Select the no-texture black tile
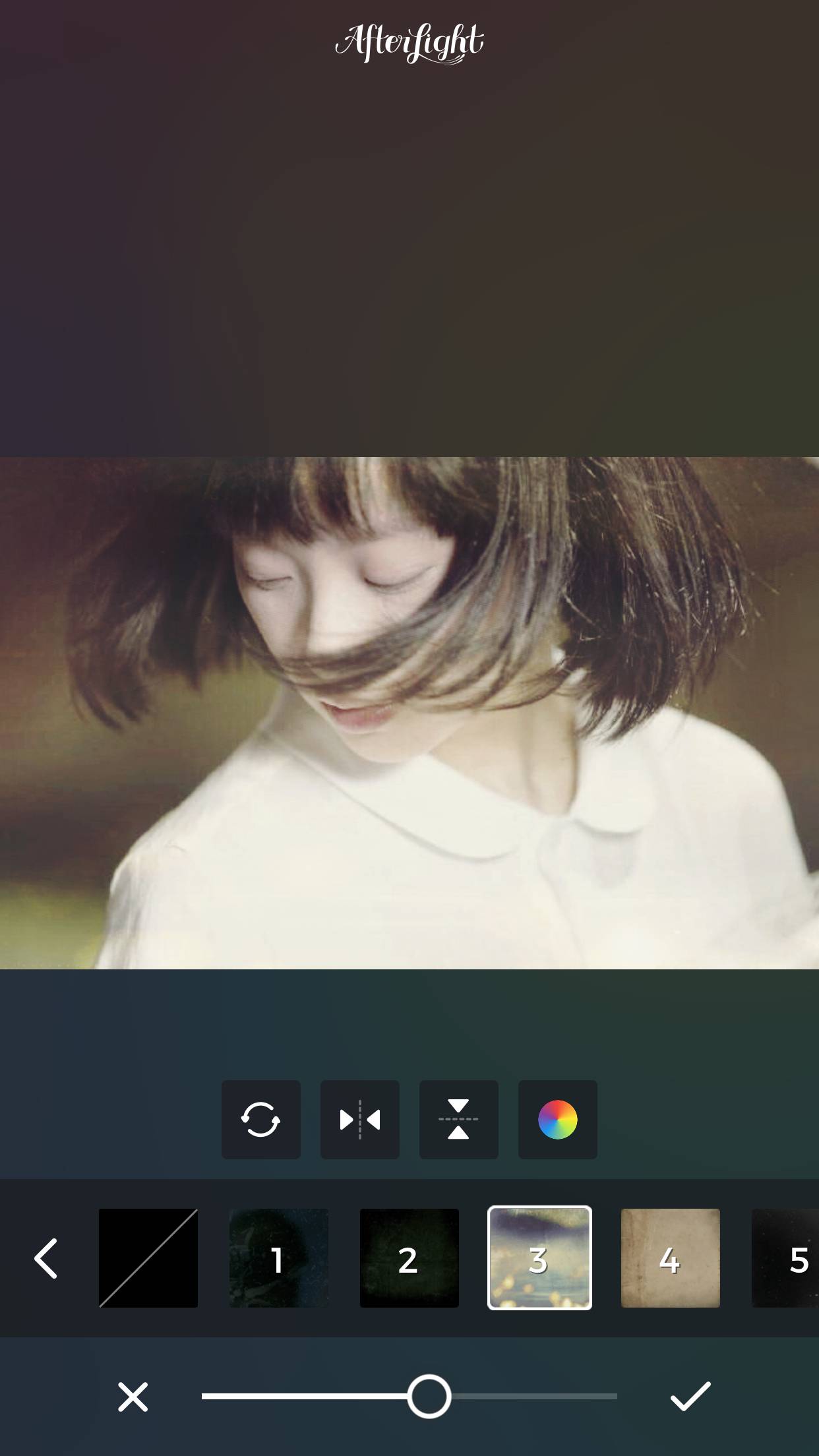This screenshot has height=1456, width=819. (148, 1258)
